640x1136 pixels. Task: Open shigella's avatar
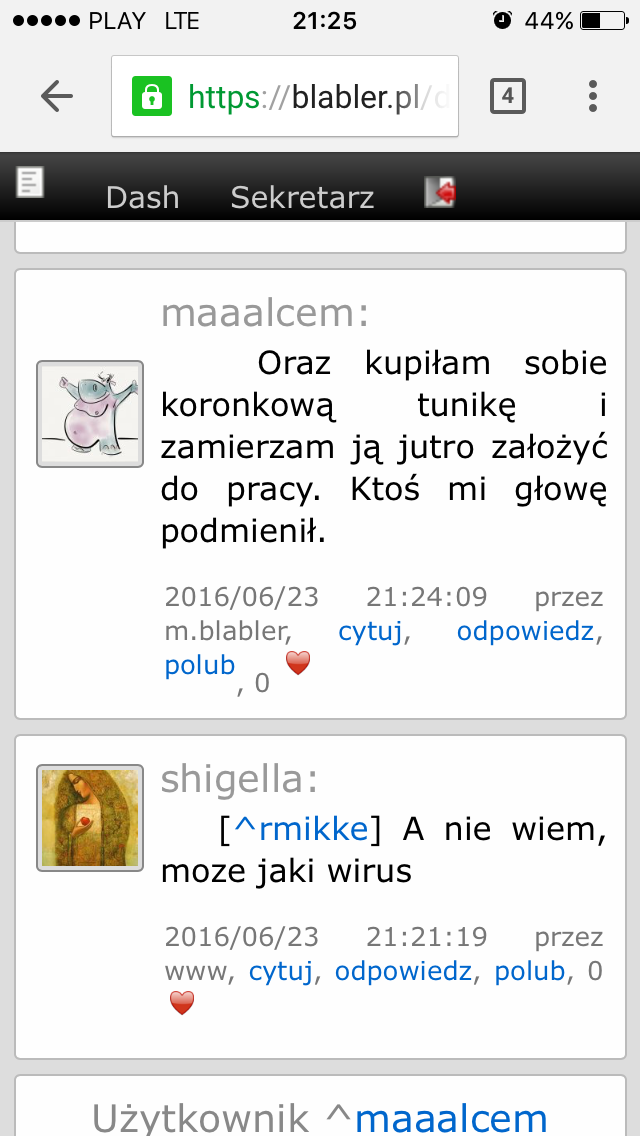tap(90, 817)
